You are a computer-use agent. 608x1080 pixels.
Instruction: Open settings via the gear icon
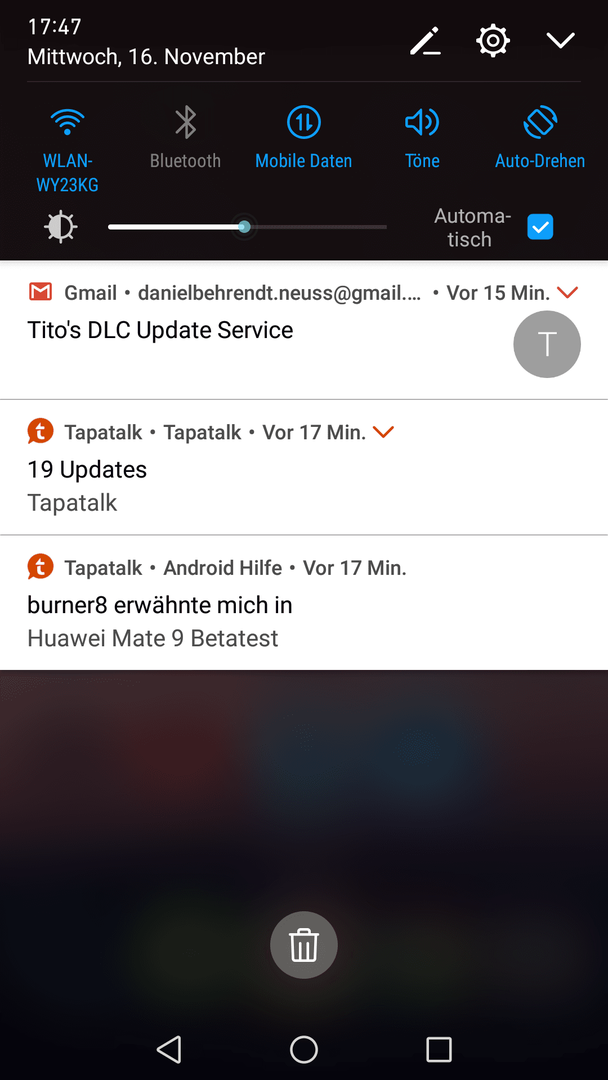pyautogui.click(x=493, y=41)
